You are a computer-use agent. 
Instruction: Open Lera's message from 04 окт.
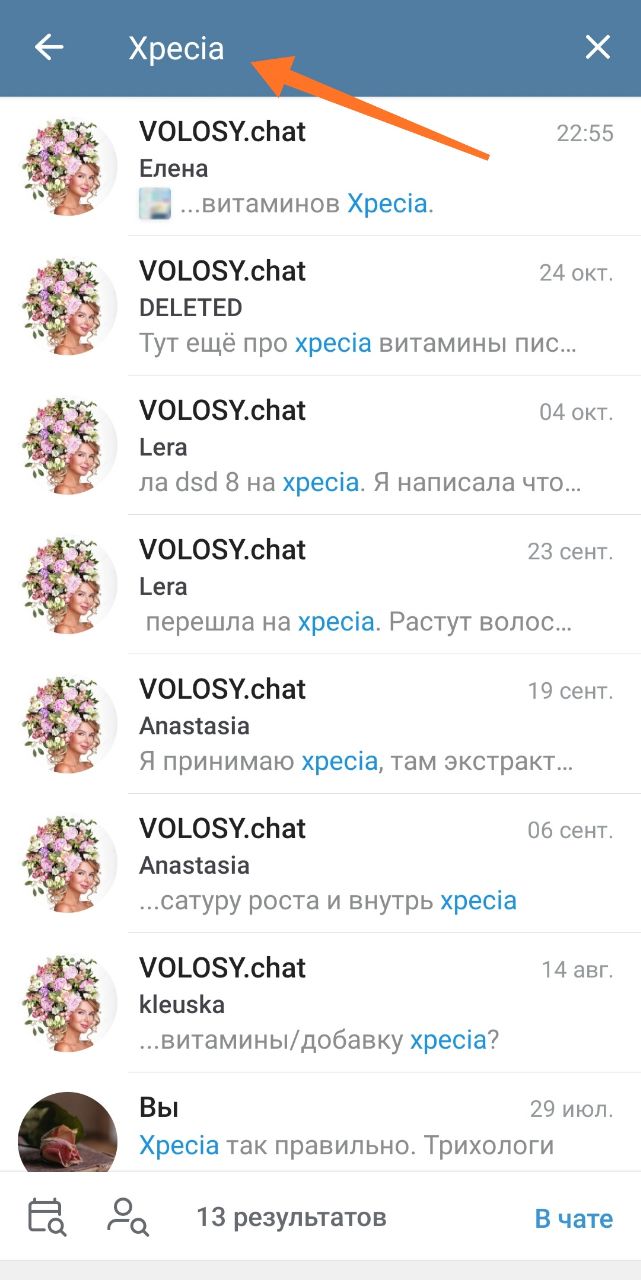320,445
